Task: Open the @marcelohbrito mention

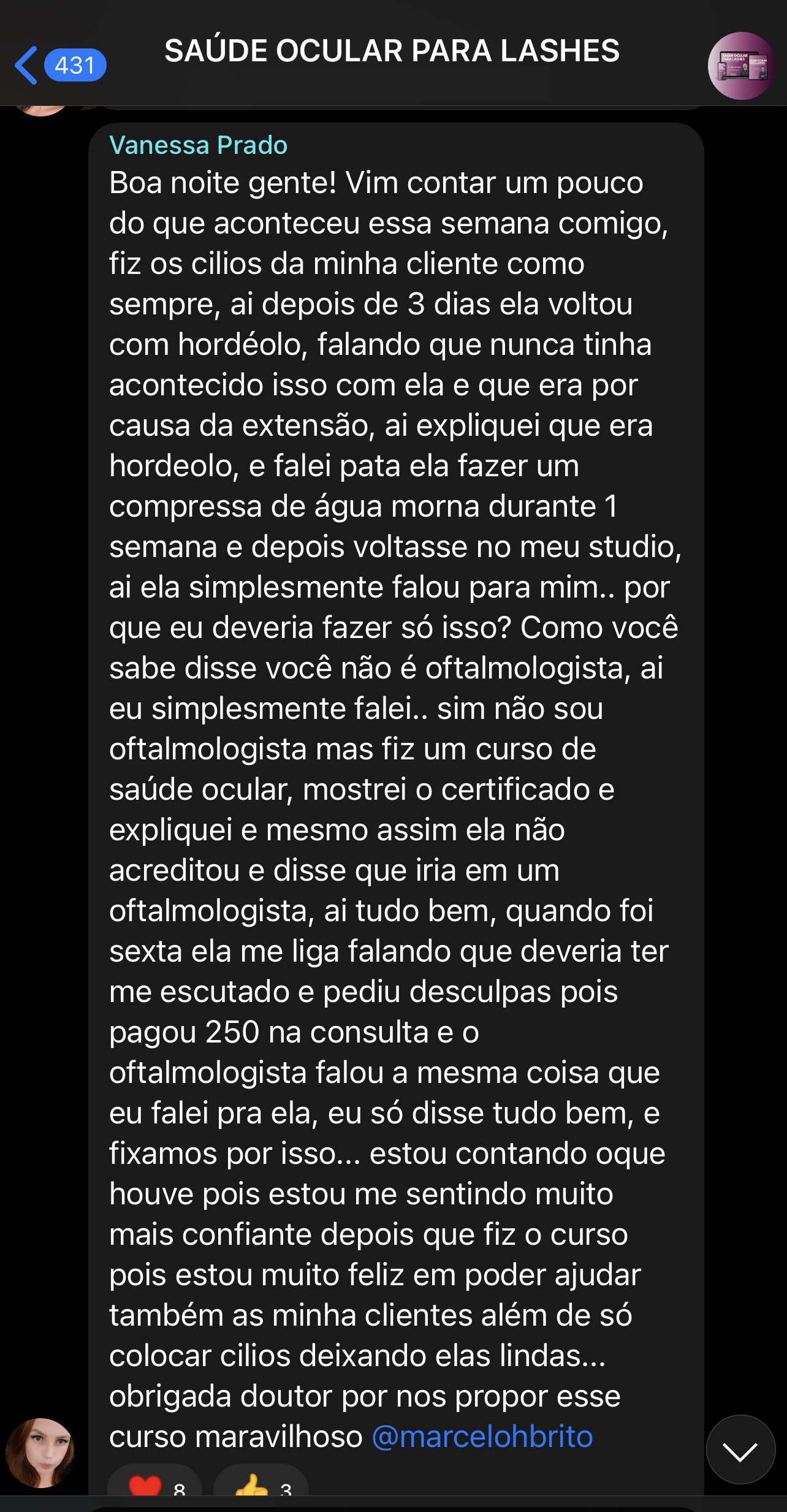Action: tap(482, 1437)
